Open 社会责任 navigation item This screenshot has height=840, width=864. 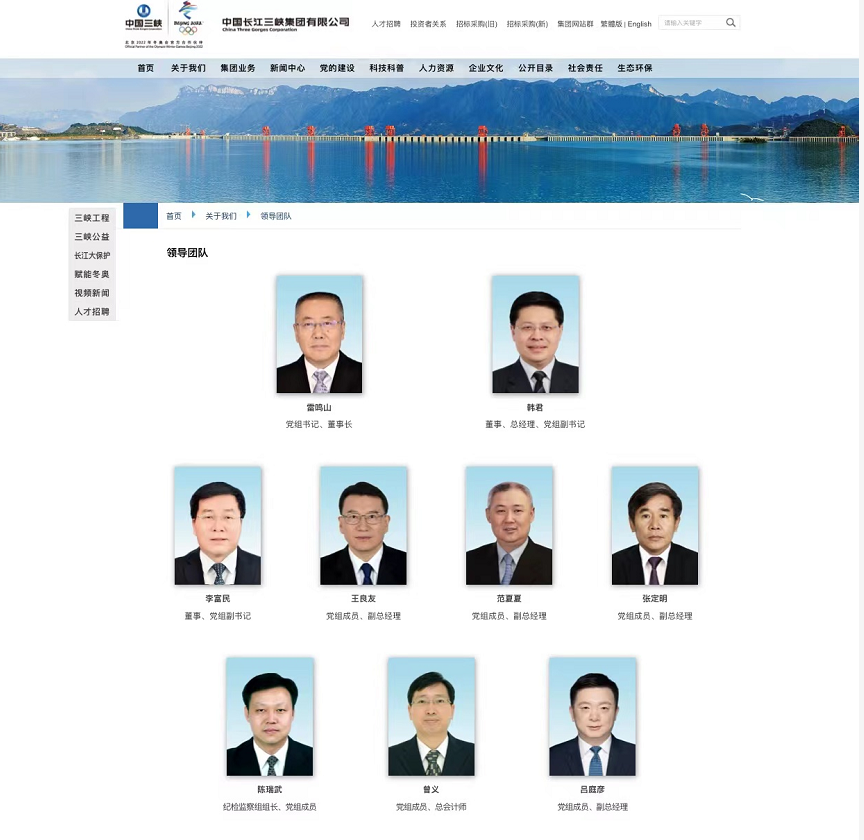click(x=585, y=68)
